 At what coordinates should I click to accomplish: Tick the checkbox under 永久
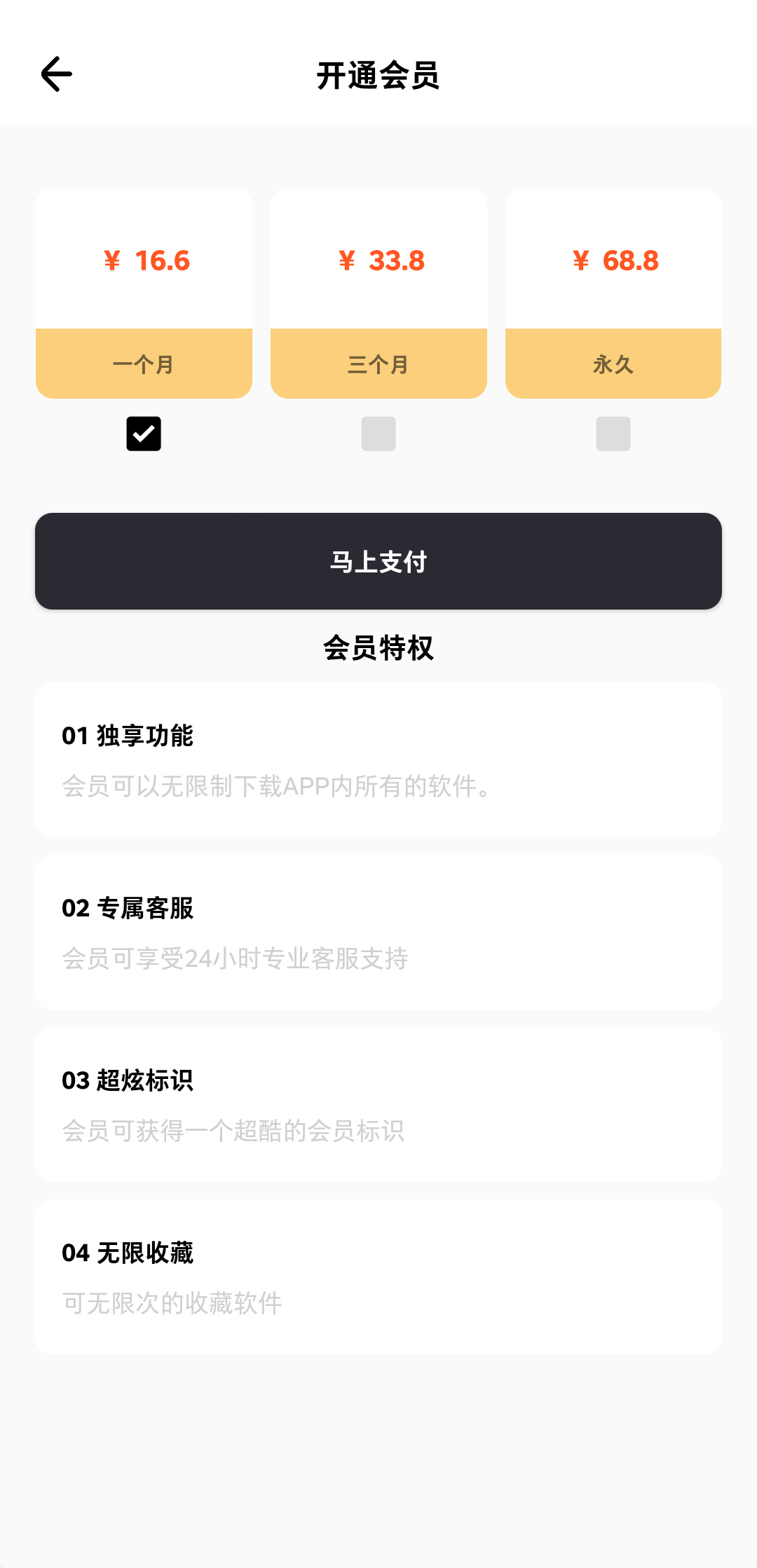613,434
